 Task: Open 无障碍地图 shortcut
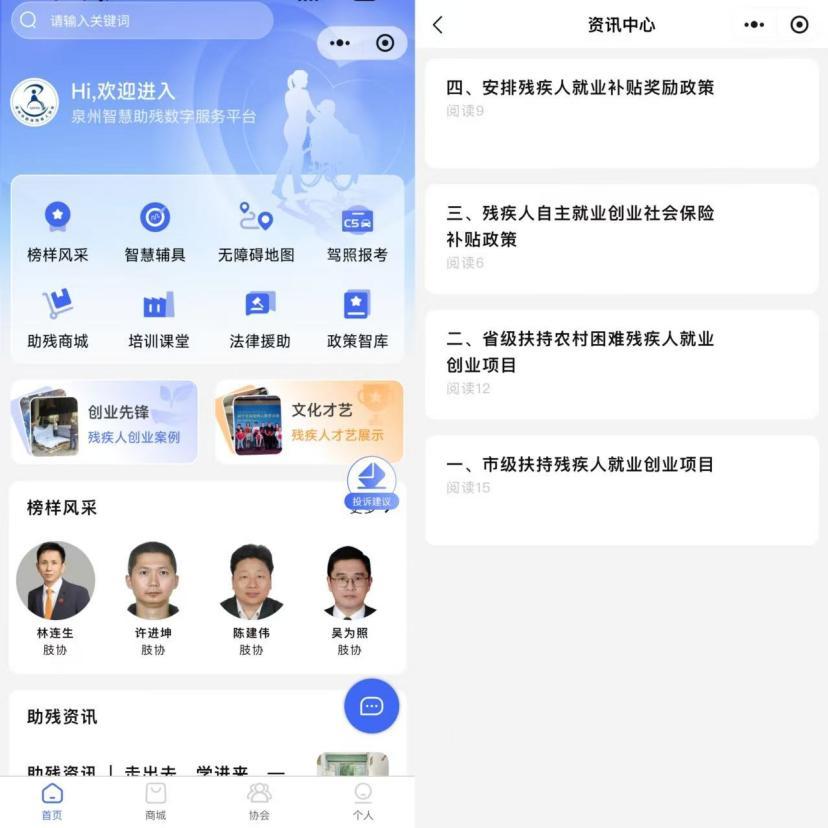[256, 232]
